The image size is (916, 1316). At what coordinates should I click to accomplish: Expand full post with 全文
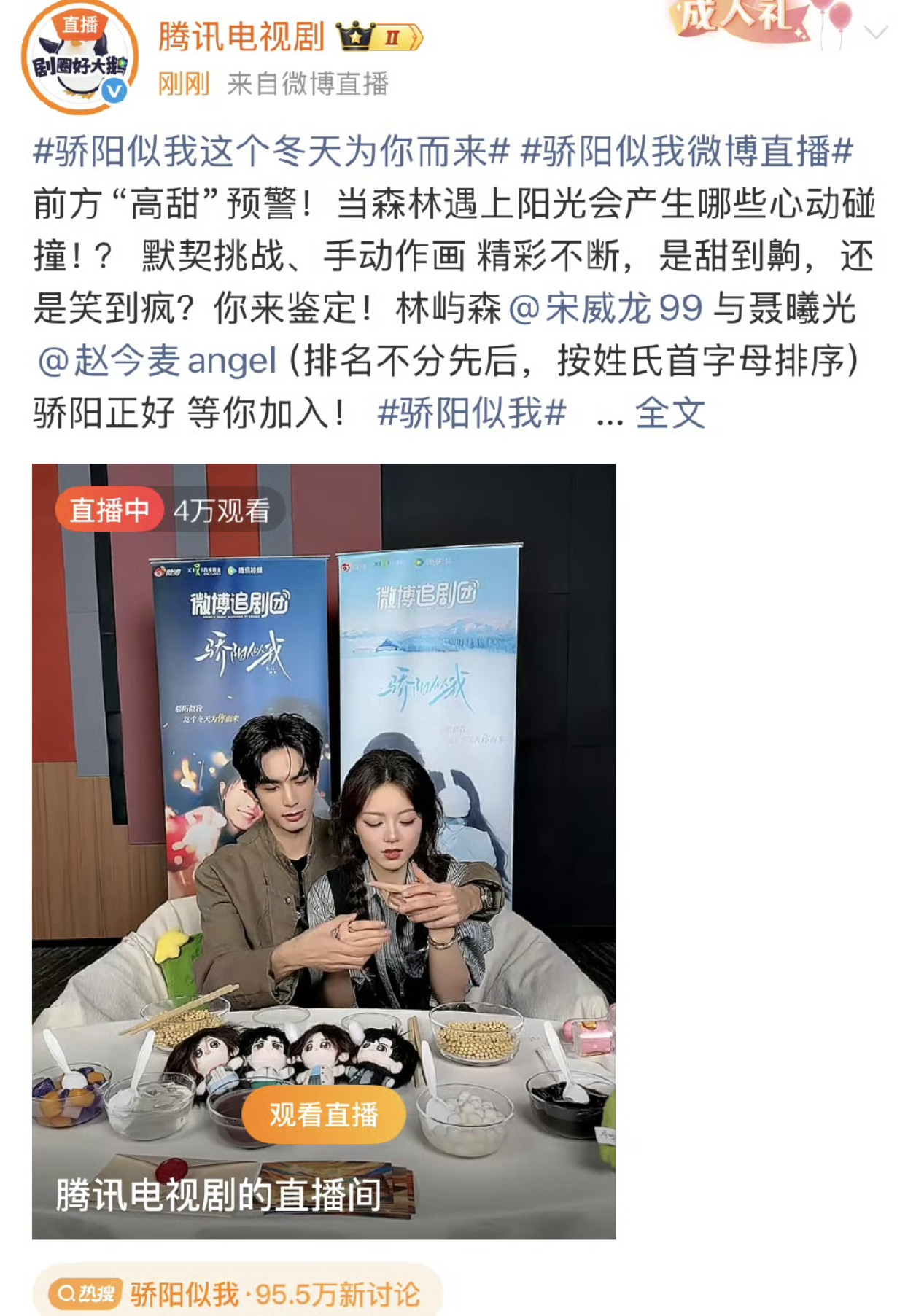point(670,413)
